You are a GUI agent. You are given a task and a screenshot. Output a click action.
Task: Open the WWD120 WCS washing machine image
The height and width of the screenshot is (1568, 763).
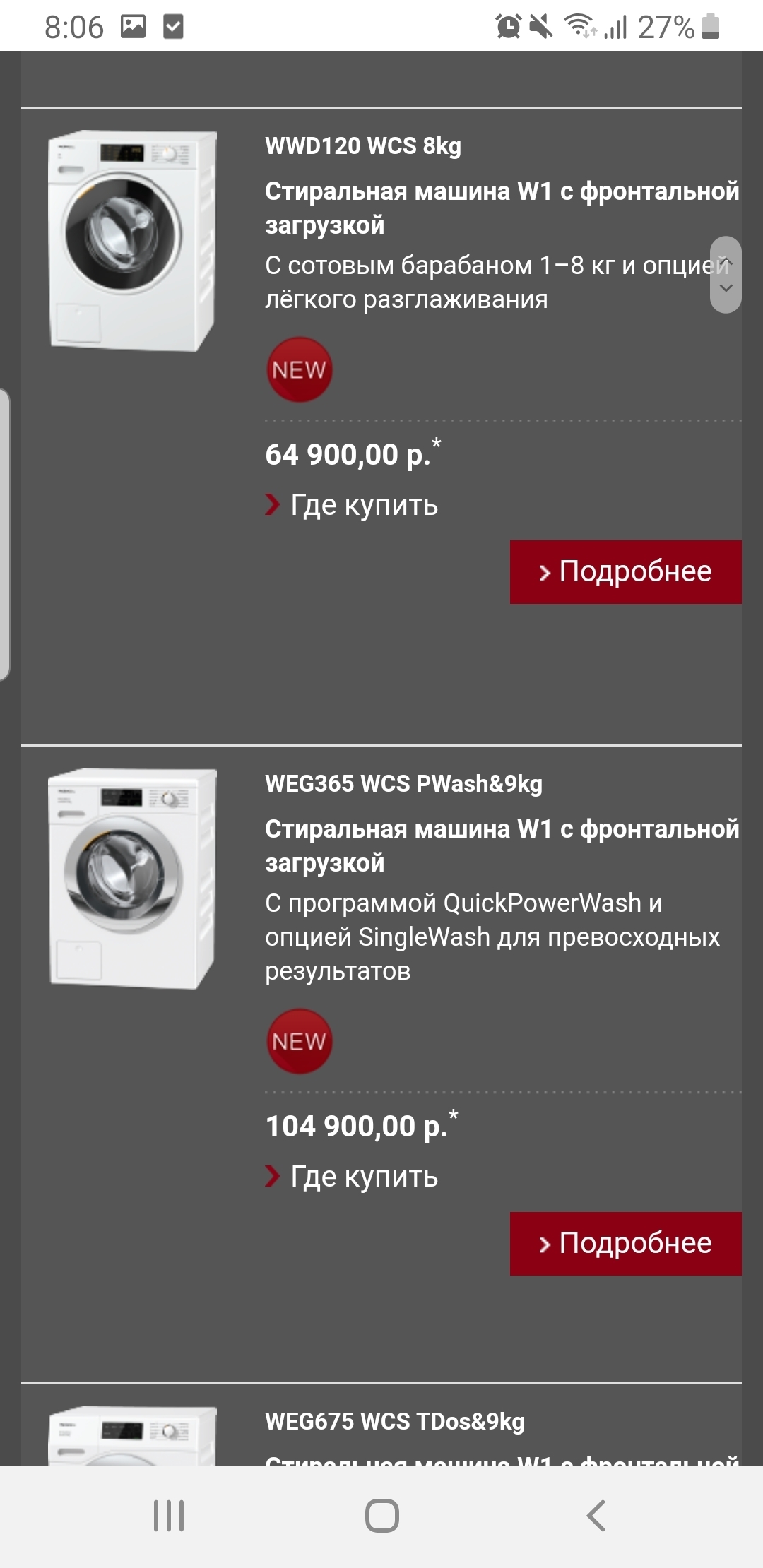(132, 240)
